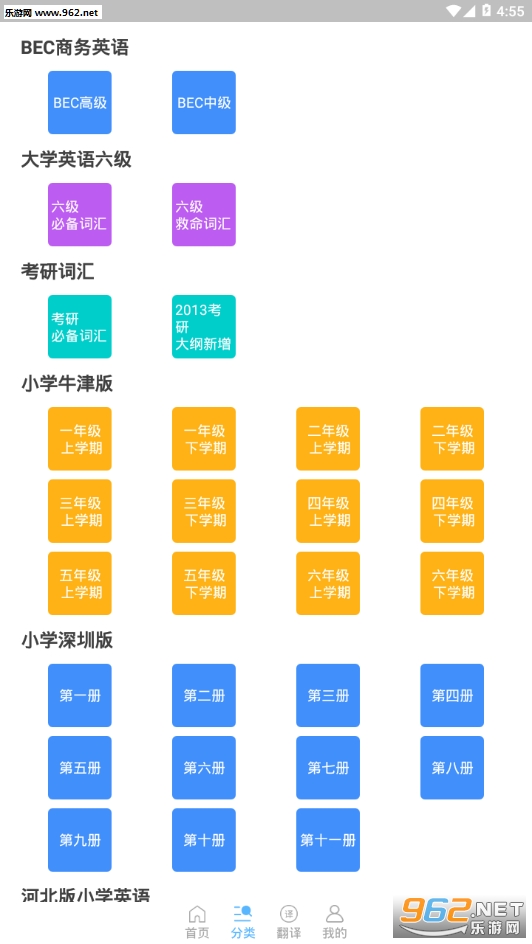Open 考研必备词汇
The height and width of the screenshot is (944, 532).
click(79, 326)
